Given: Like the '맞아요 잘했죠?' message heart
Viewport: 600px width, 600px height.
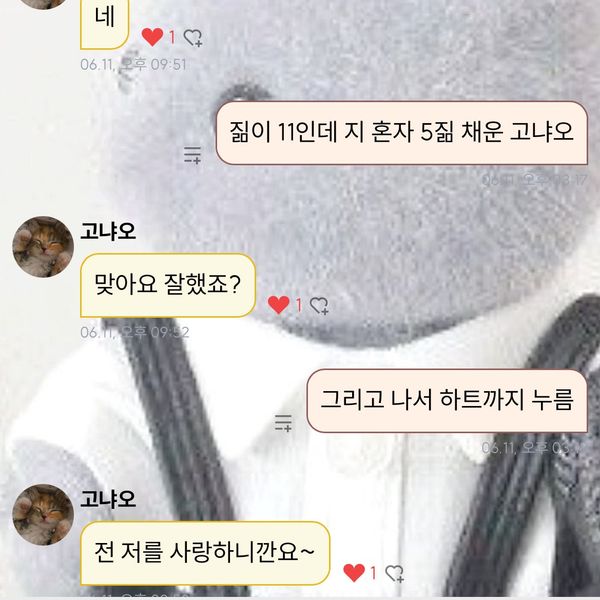Looking at the screenshot, I should tap(279, 305).
